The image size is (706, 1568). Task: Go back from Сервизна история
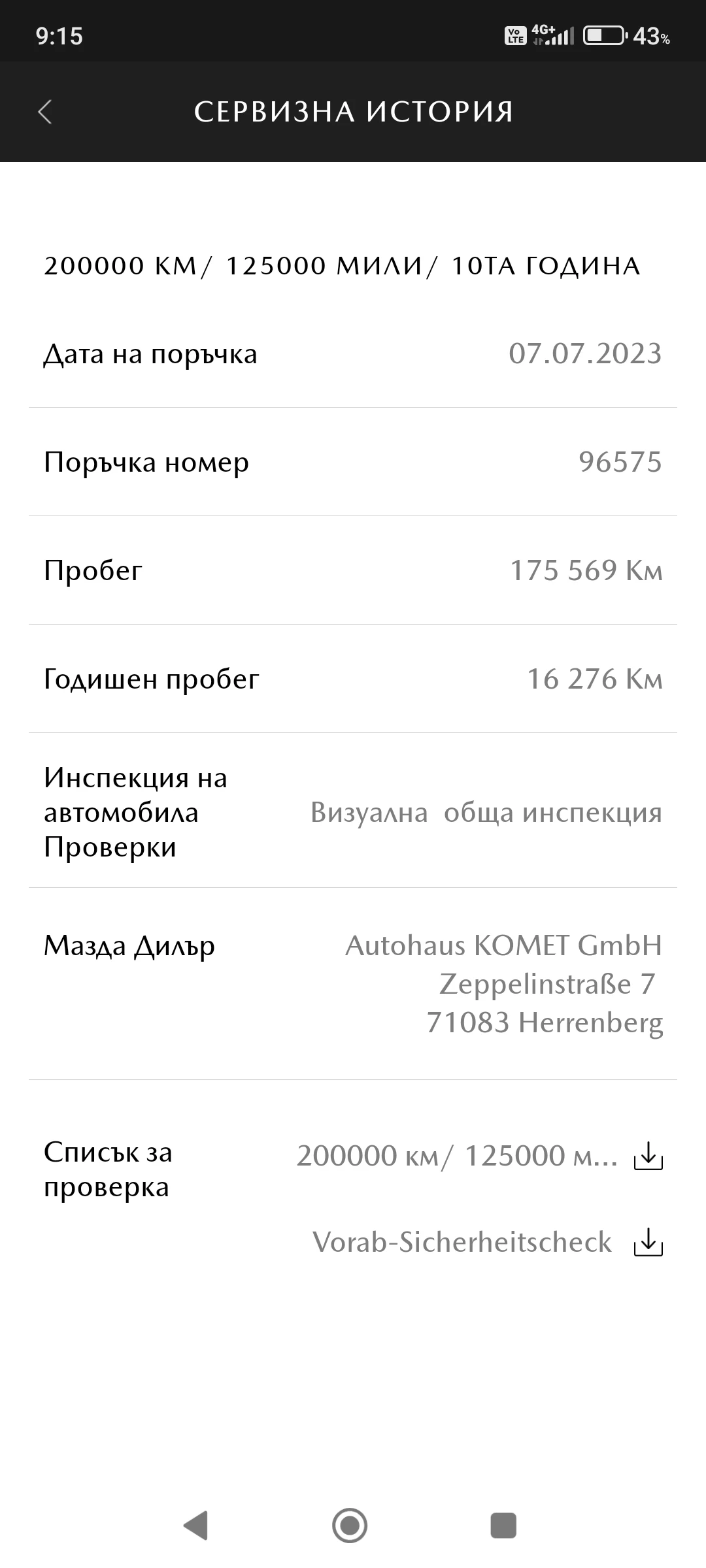(x=44, y=112)
